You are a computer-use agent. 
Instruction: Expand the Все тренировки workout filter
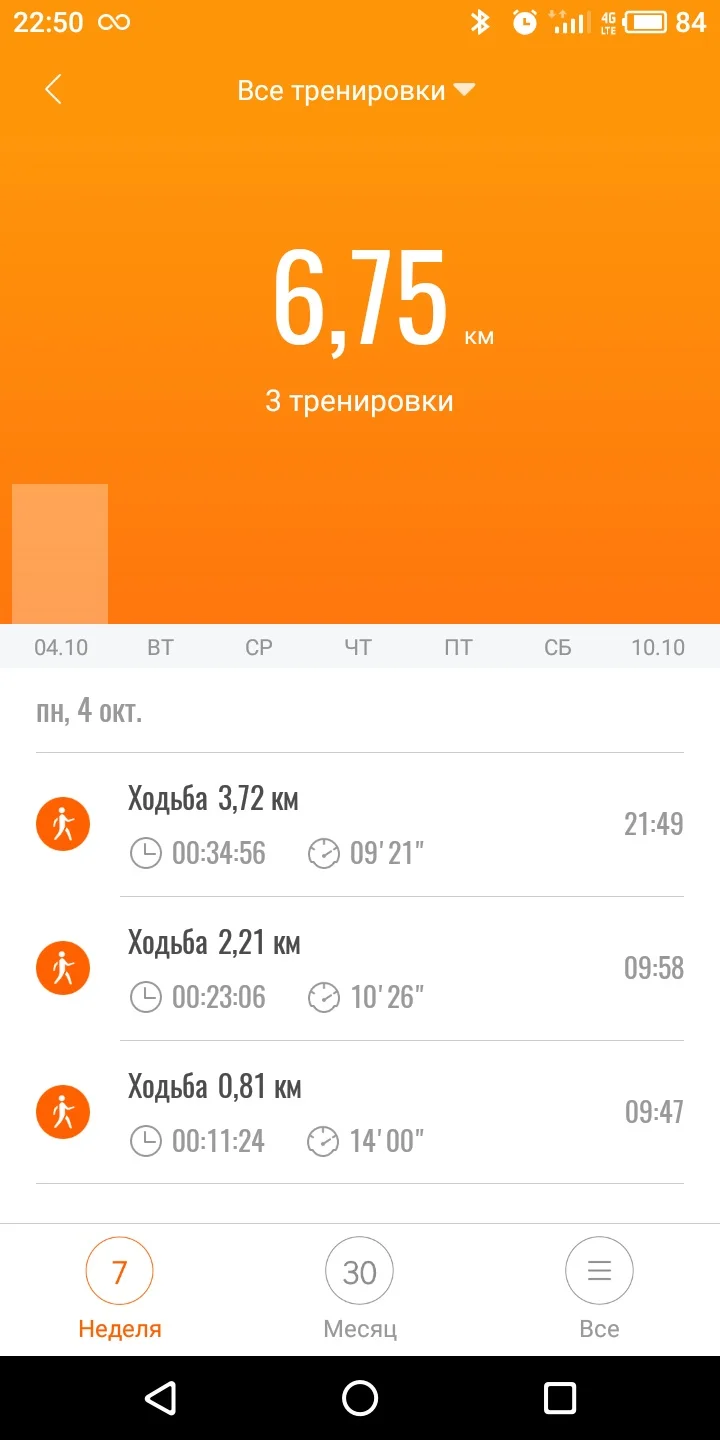[355, 91]
